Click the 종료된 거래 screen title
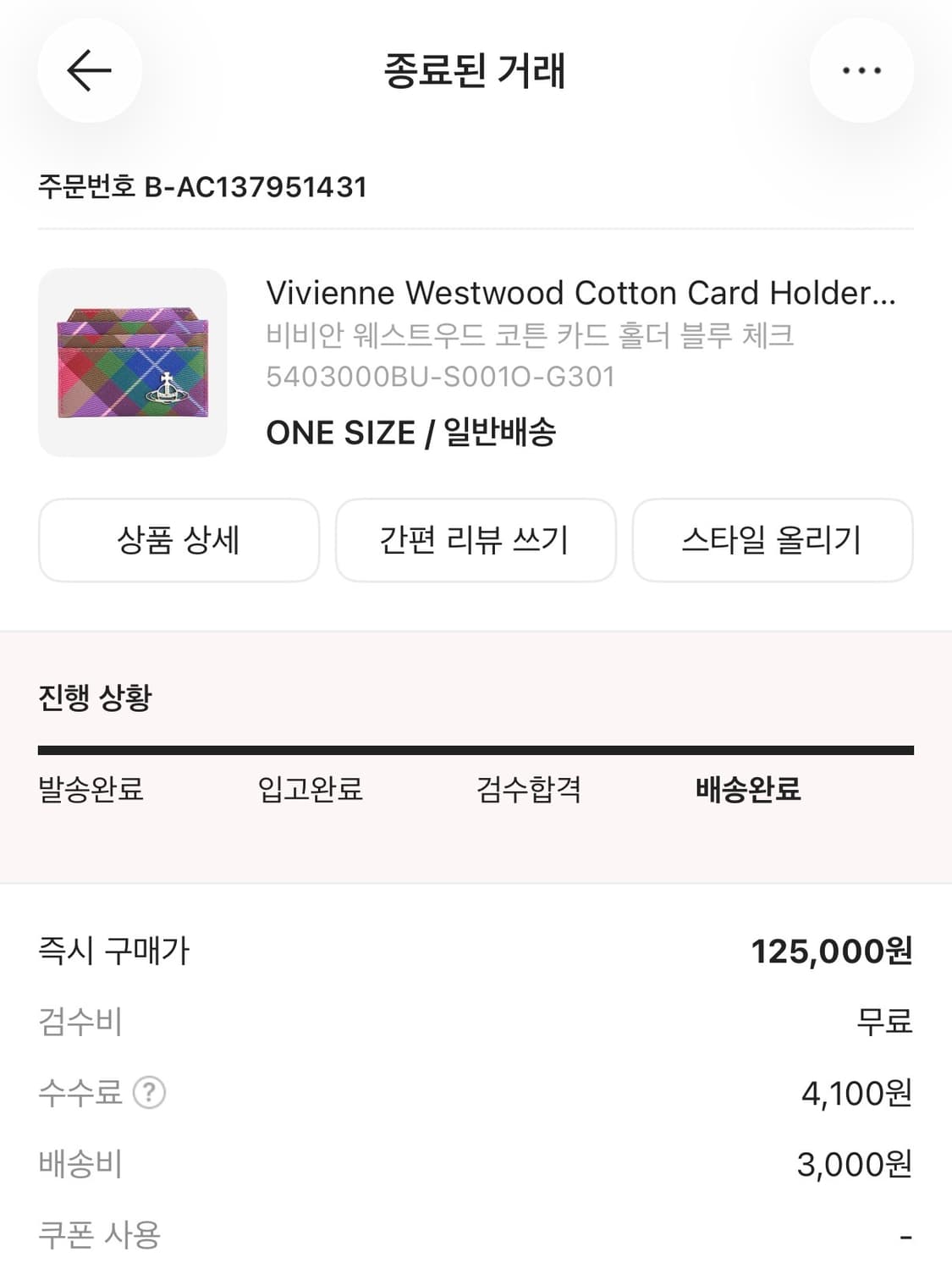This screenshot has height=1263, width=952. tap(476, 71)
